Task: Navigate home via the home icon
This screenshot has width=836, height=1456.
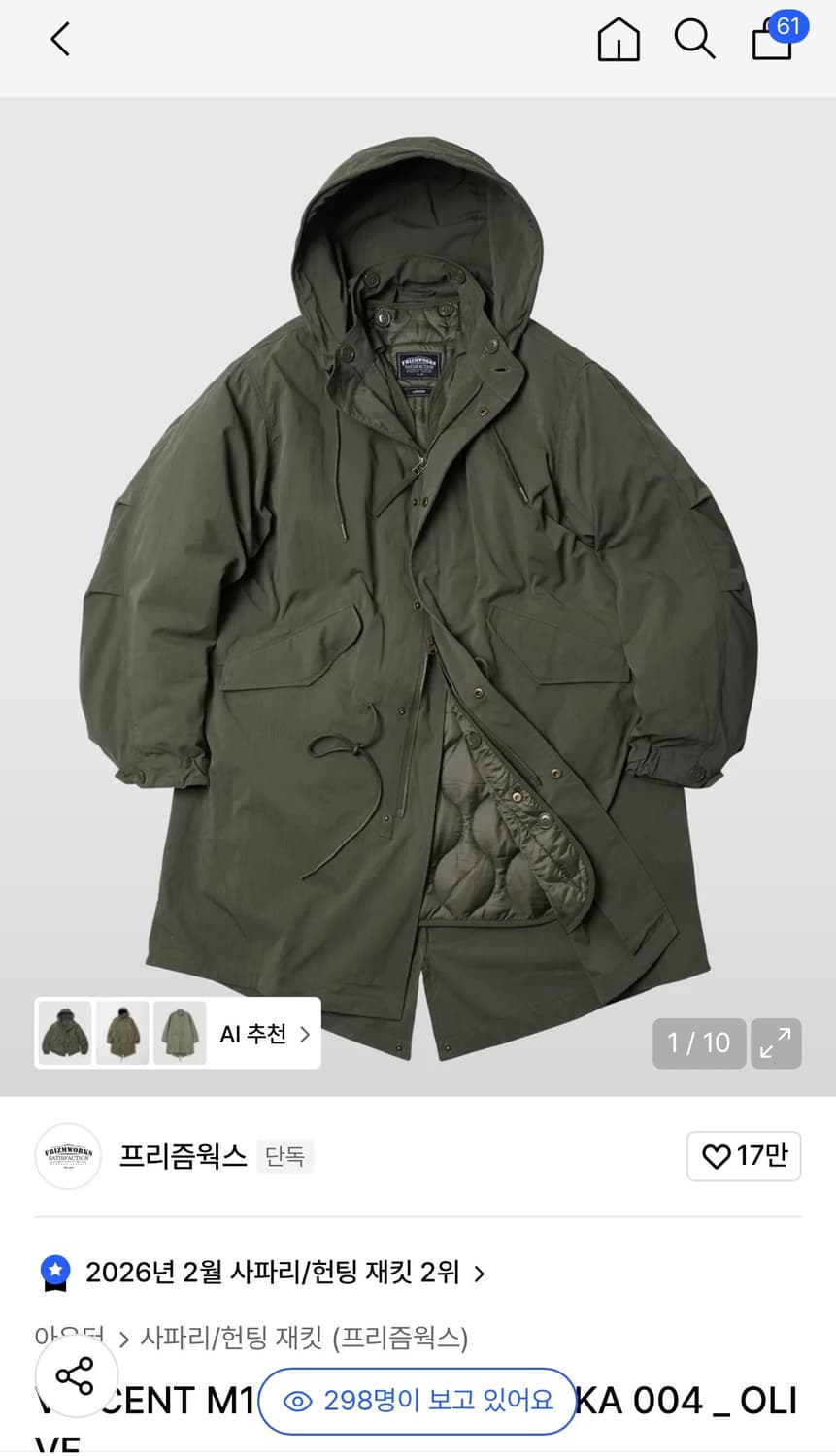Action: coord(618,40)
